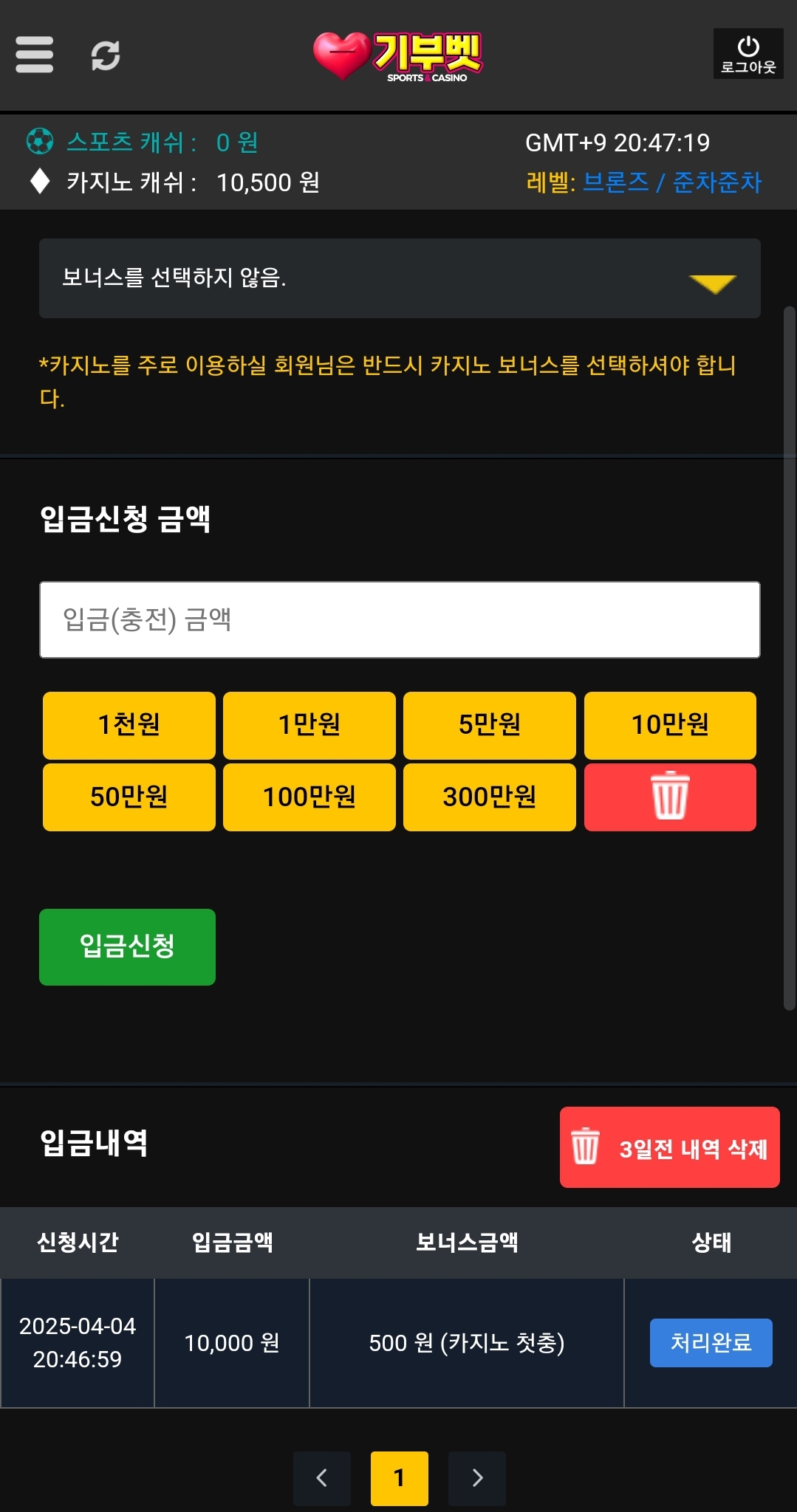Submit the 입금신청 deposit request
The image size is (797, 1512).
click(127, 946)
